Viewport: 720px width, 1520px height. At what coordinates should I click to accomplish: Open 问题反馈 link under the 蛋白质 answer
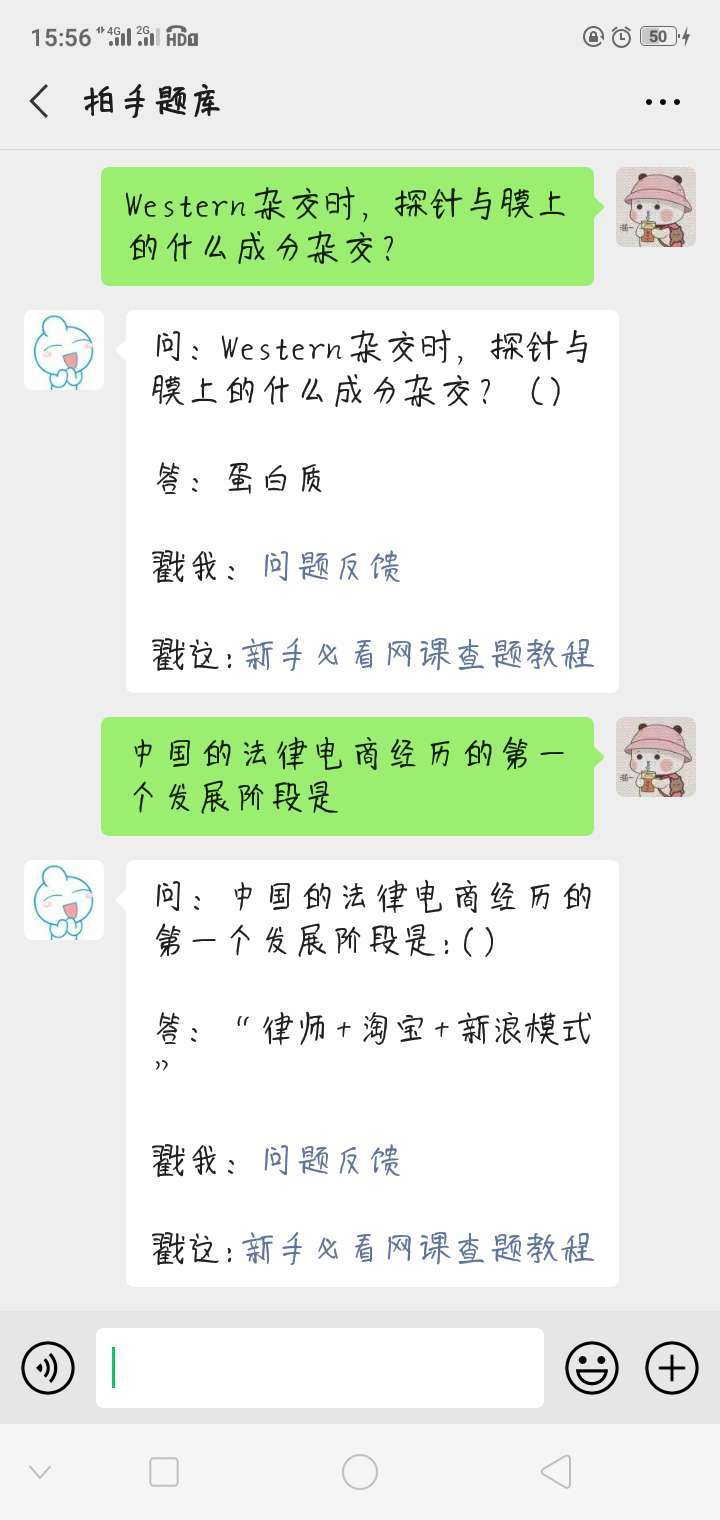332,567
